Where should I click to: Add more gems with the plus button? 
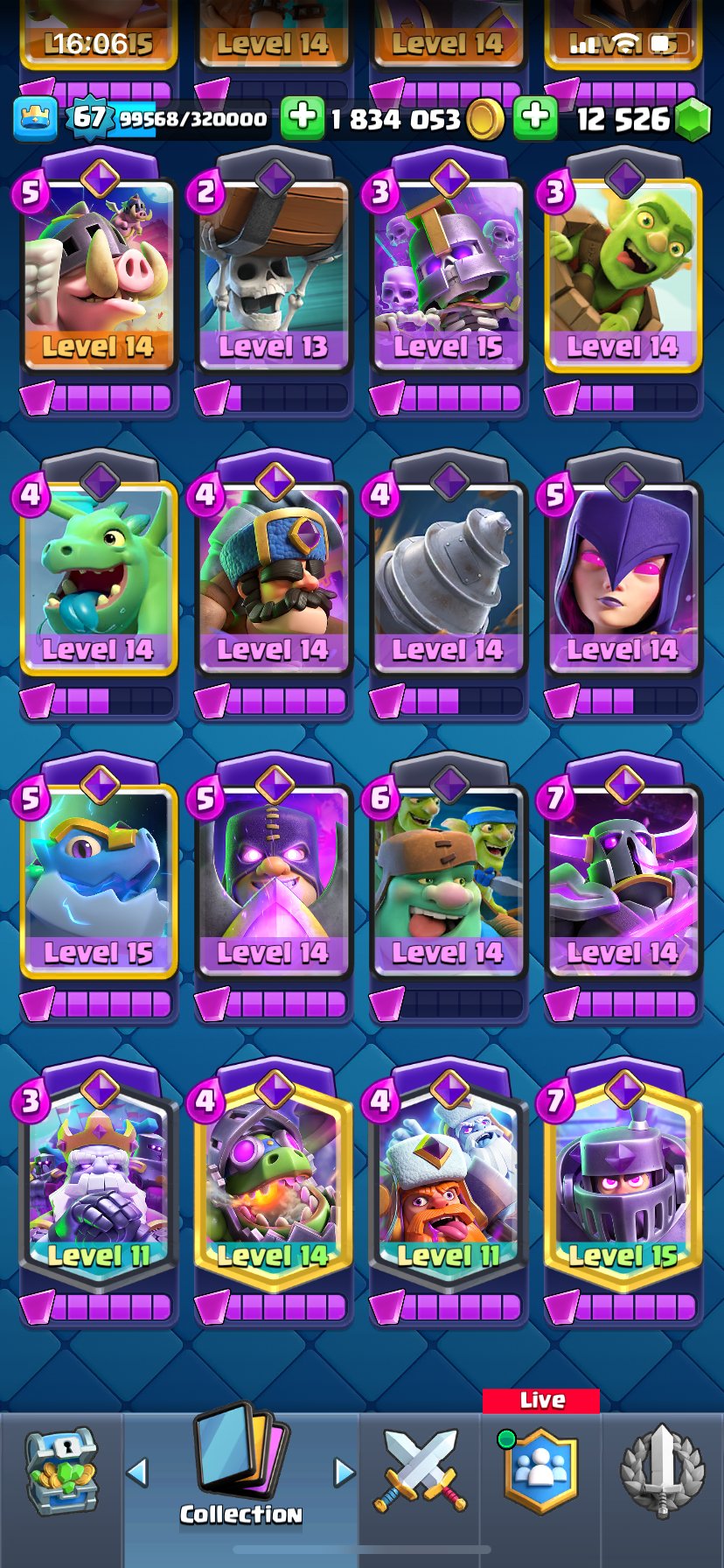(x=535, y=118)
